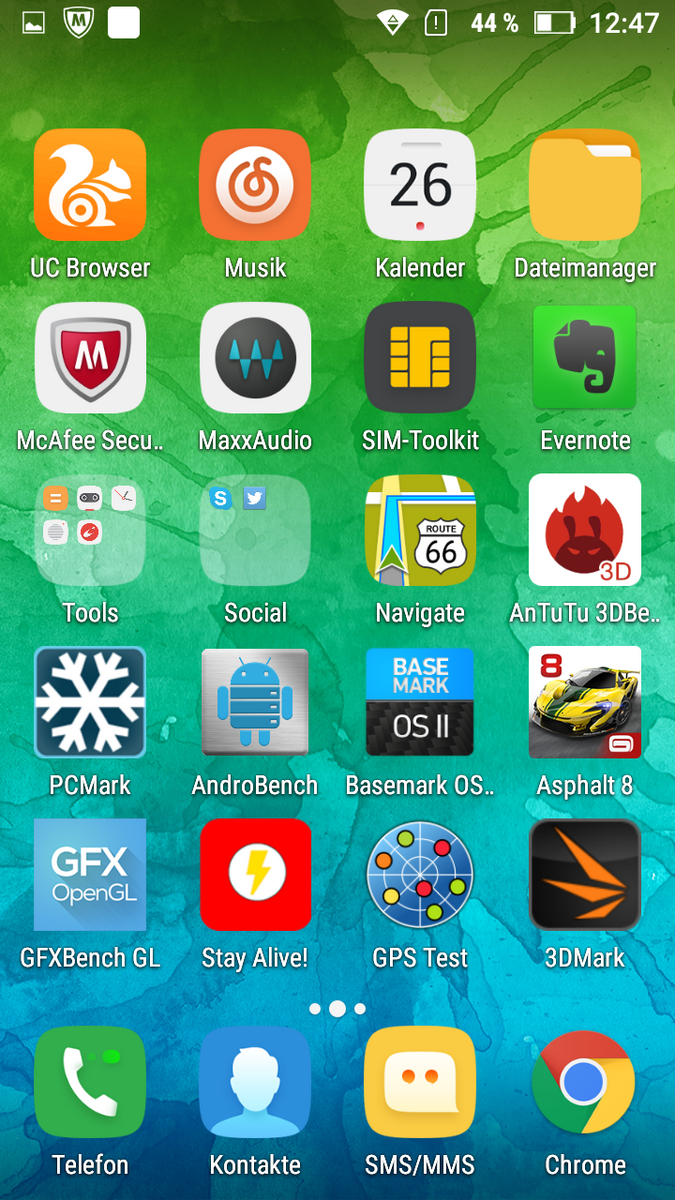Open the Social folder
The height and width of the screenshot is (1200, 675).
(255, 530)
